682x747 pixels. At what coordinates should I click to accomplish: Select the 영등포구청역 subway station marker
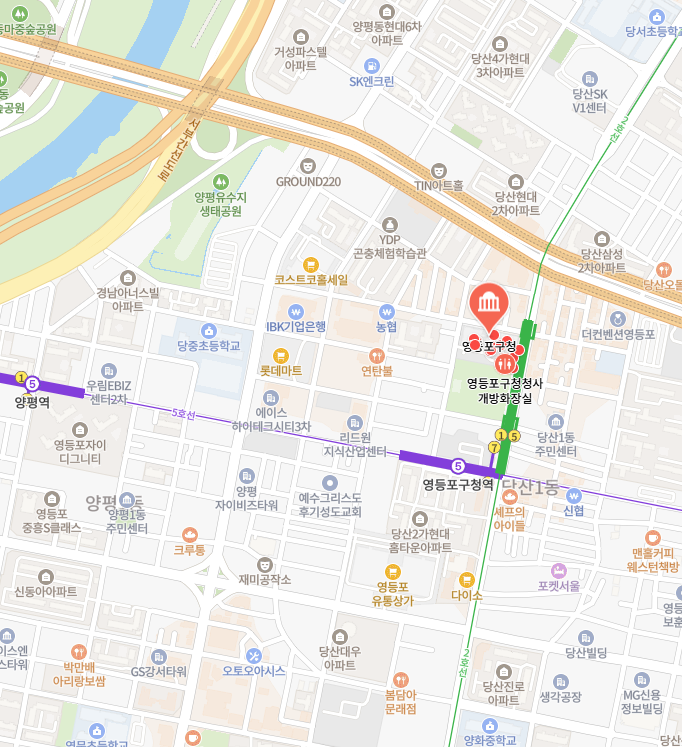pyautogui.click(x=458, y=466)
